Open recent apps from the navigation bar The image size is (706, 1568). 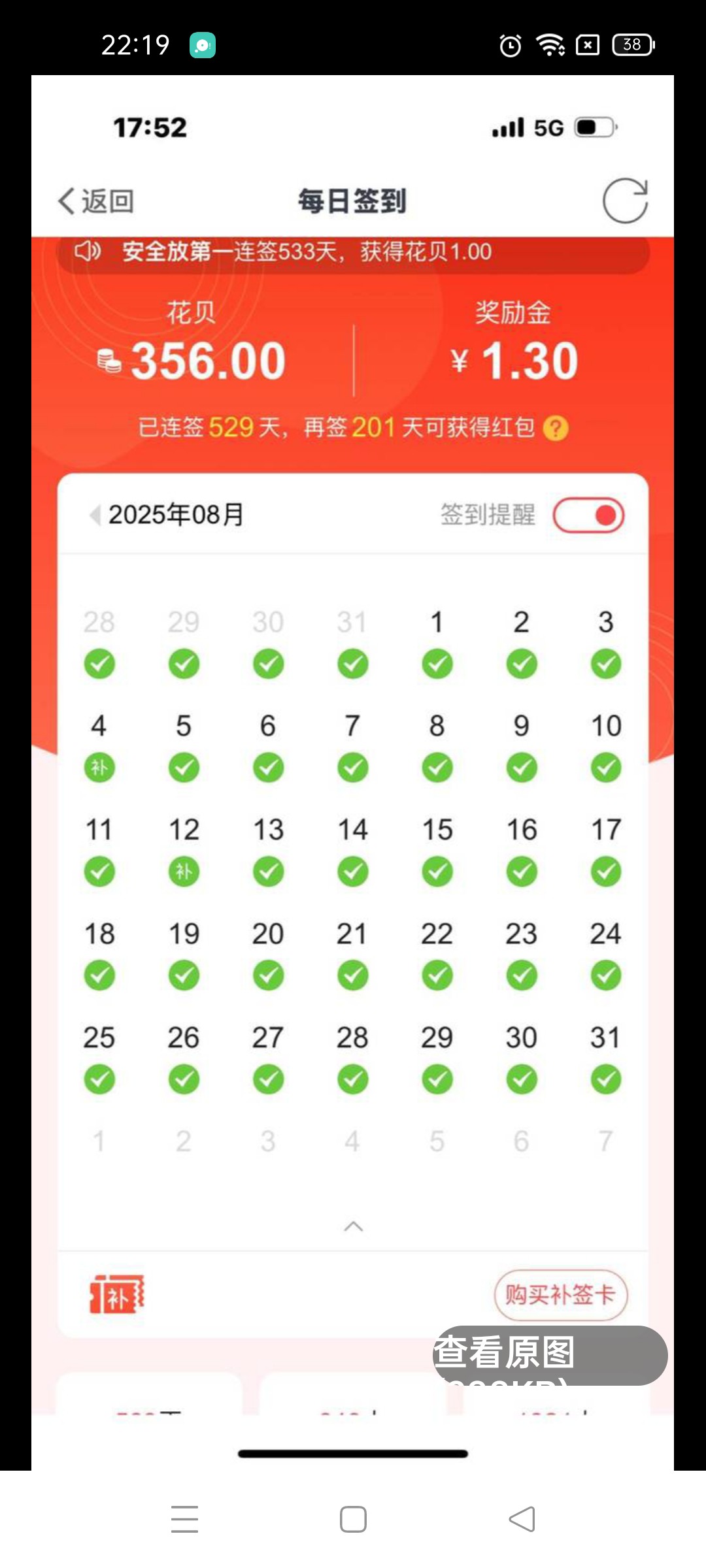point(184,1519)
